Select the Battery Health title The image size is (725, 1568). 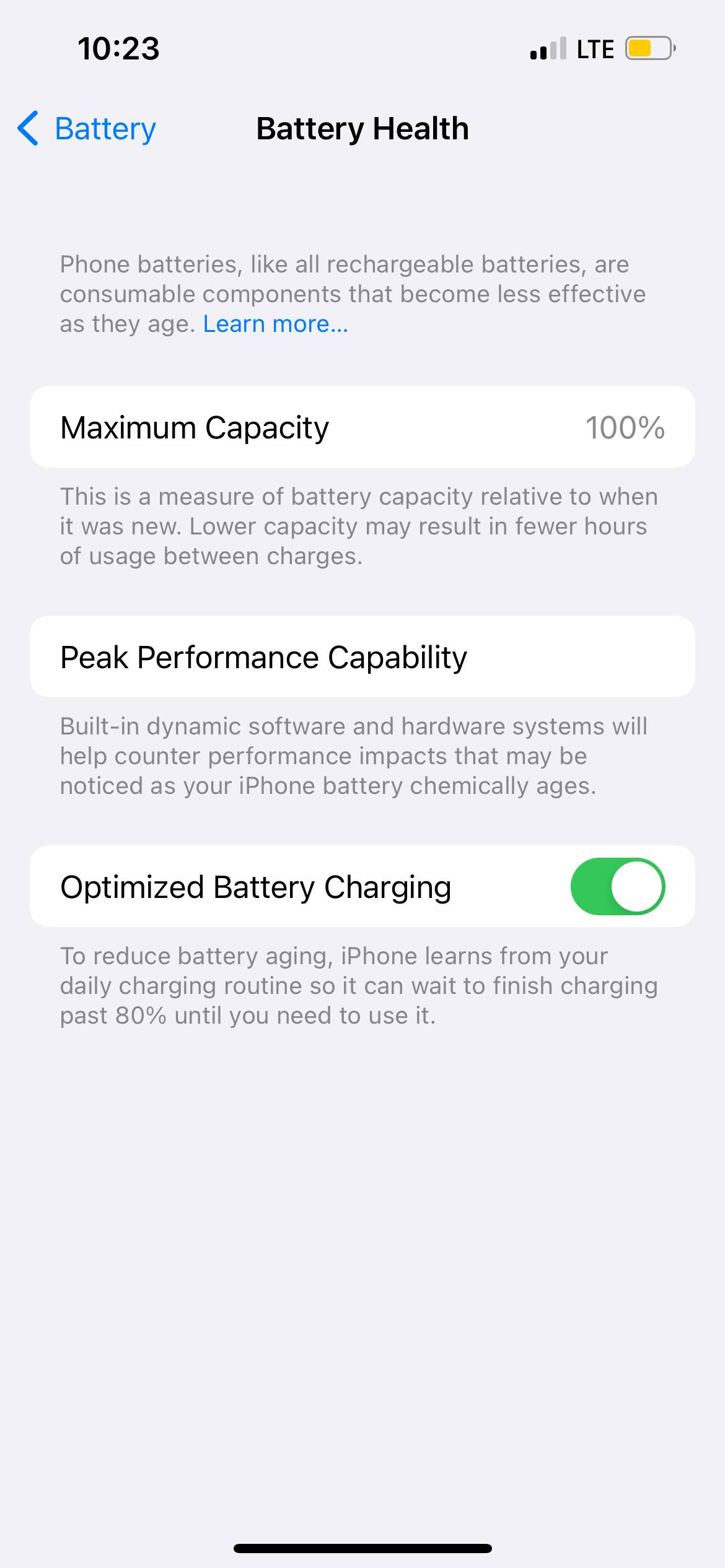point(362,128)
